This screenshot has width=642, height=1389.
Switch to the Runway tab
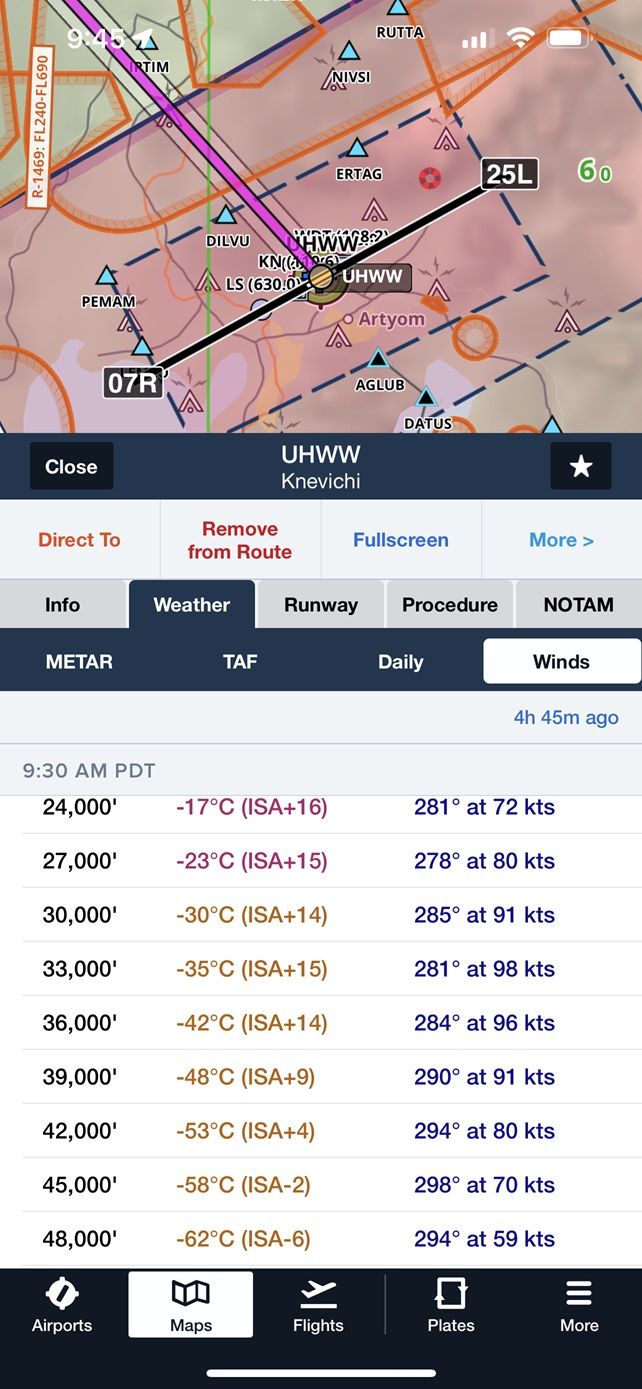320,605
